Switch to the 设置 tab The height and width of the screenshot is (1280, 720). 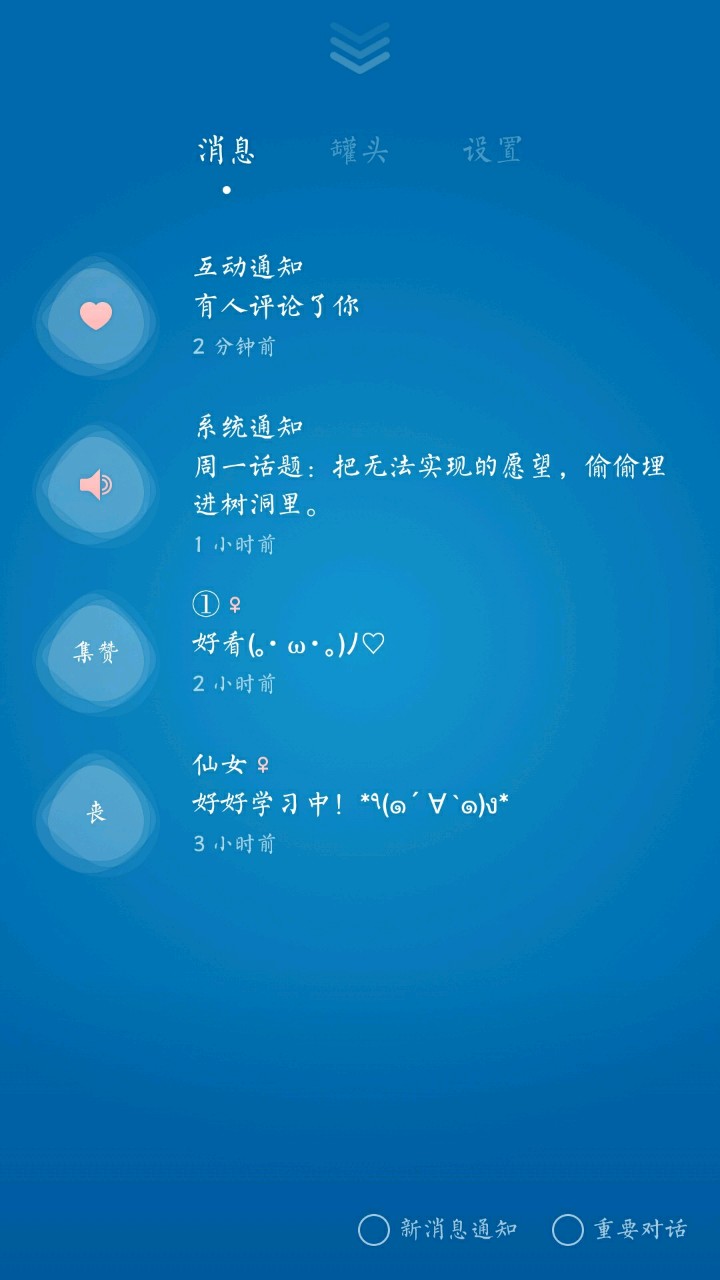coord(492,151)
